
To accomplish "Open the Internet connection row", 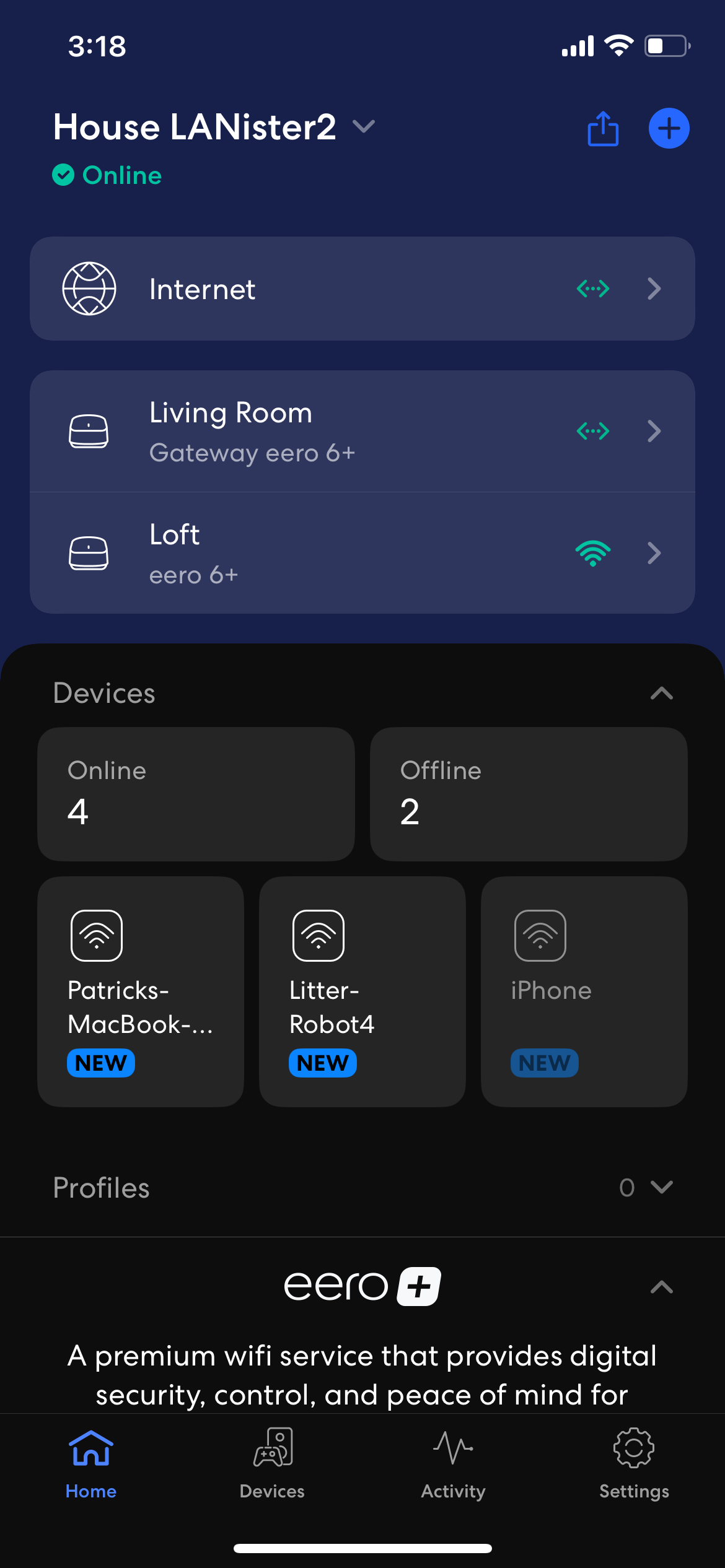I will point(362,289).
